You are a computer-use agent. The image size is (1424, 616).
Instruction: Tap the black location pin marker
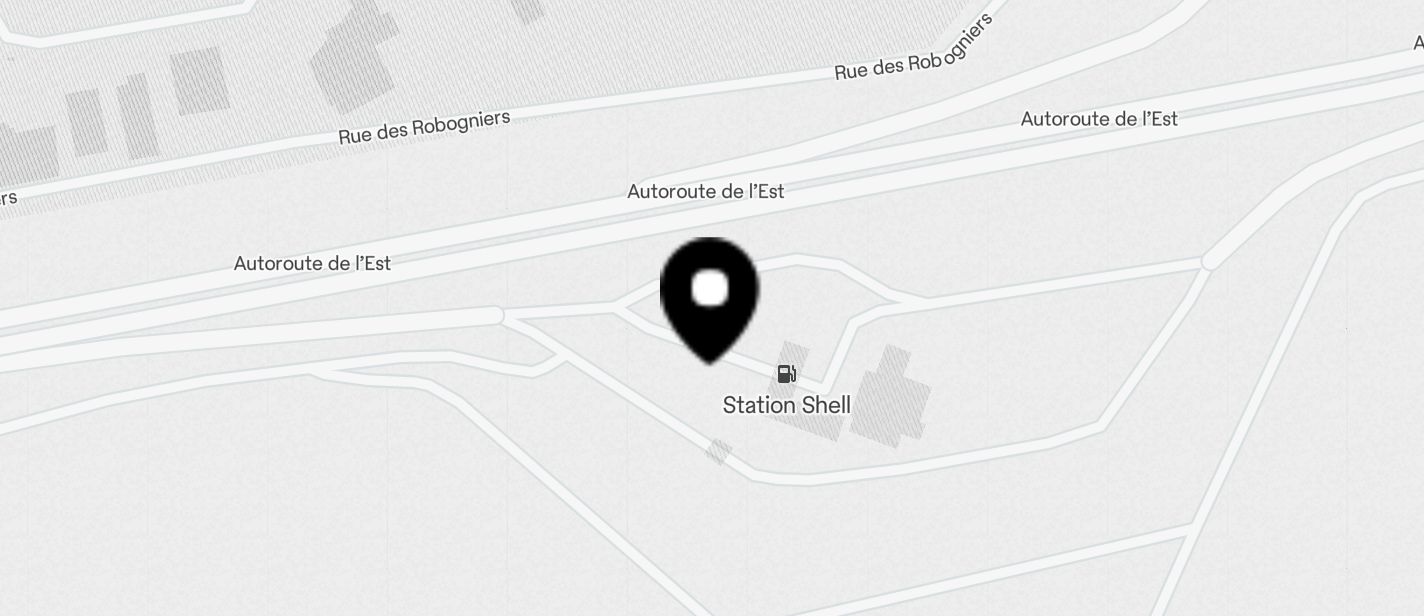point(709,296)
